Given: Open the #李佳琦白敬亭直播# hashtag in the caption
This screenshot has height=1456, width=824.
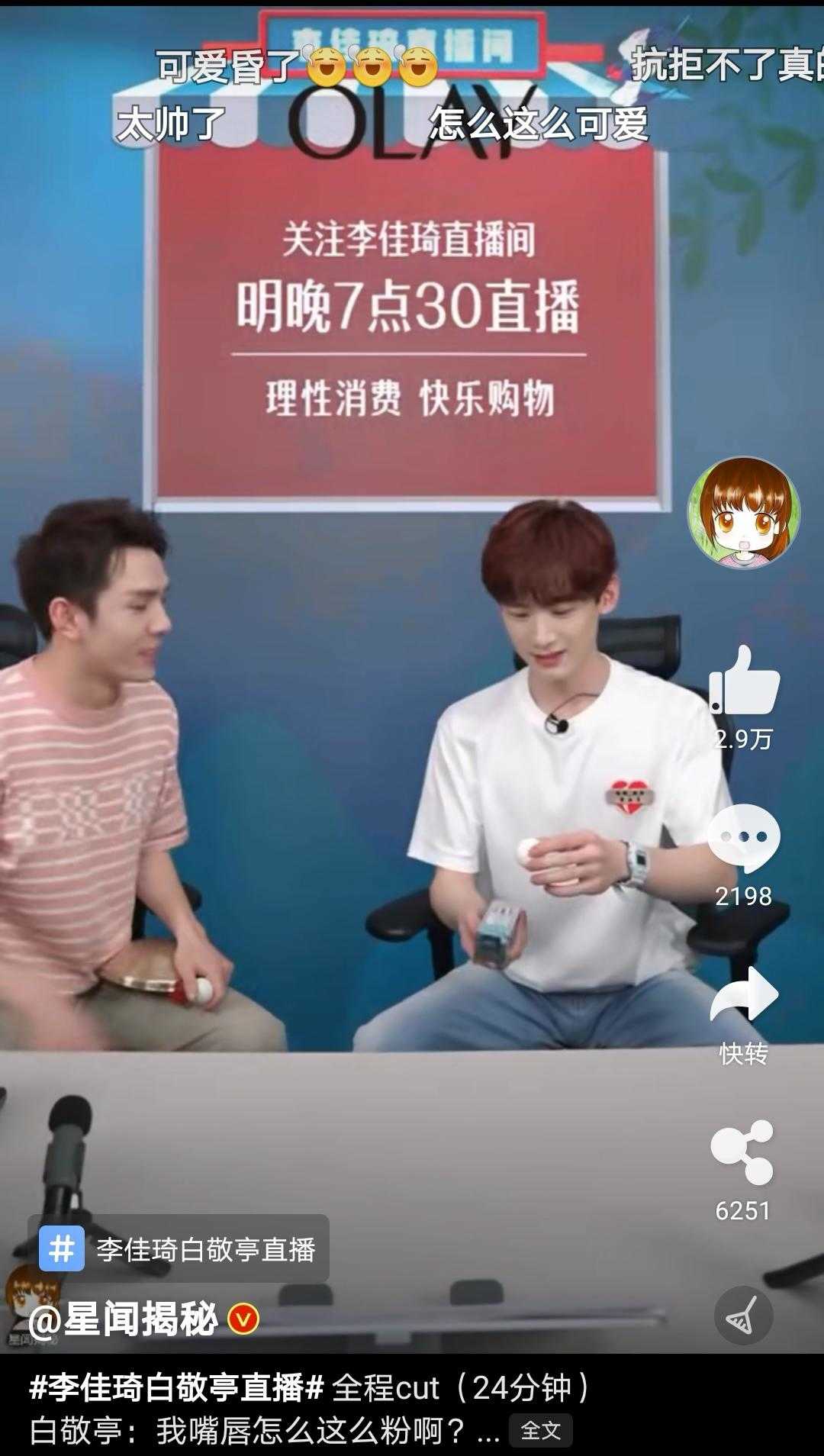Looking at the screenshot, I should [177, 1389].
